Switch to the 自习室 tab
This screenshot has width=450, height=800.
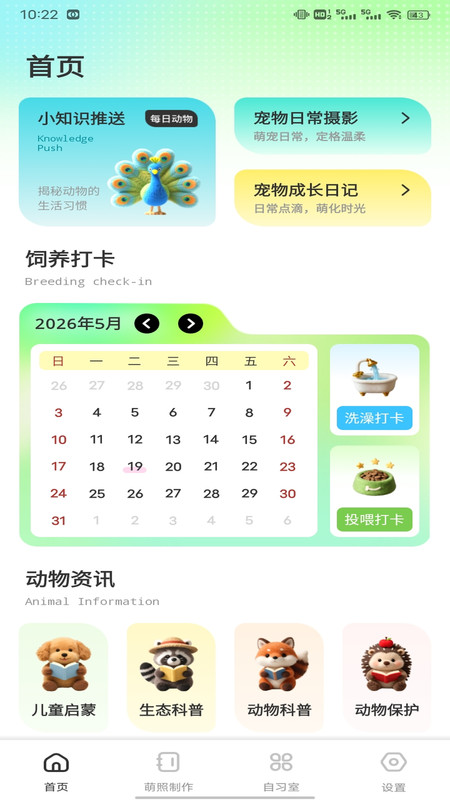click(x=281, y=771)
